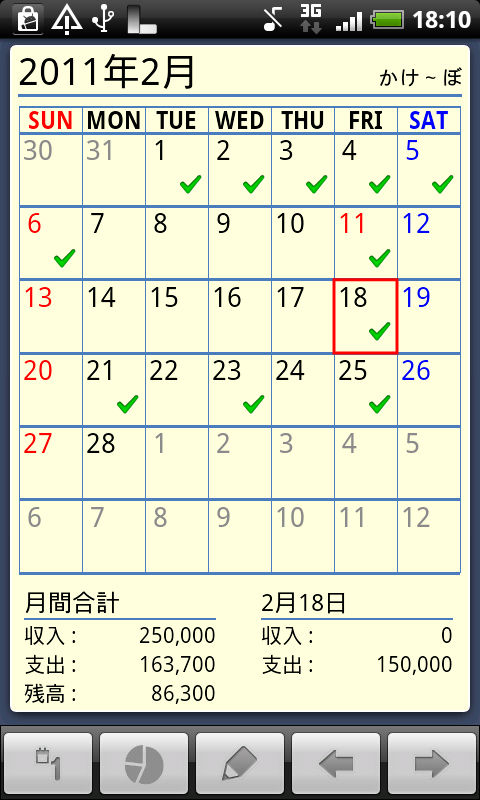480x800 pixels.
Task: Select February 28 in the grid
Action: pos(114,463)
